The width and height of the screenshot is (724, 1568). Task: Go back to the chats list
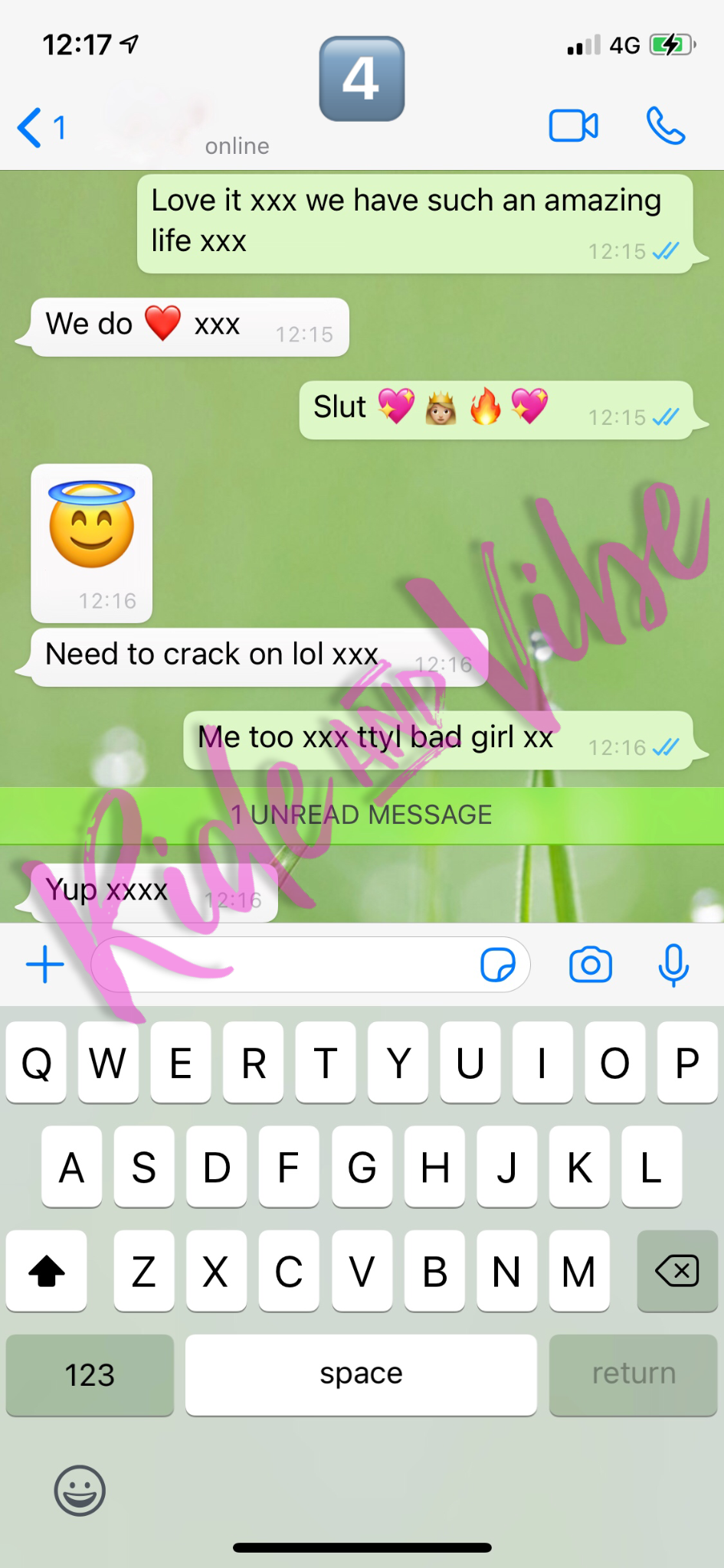[40, 128]
